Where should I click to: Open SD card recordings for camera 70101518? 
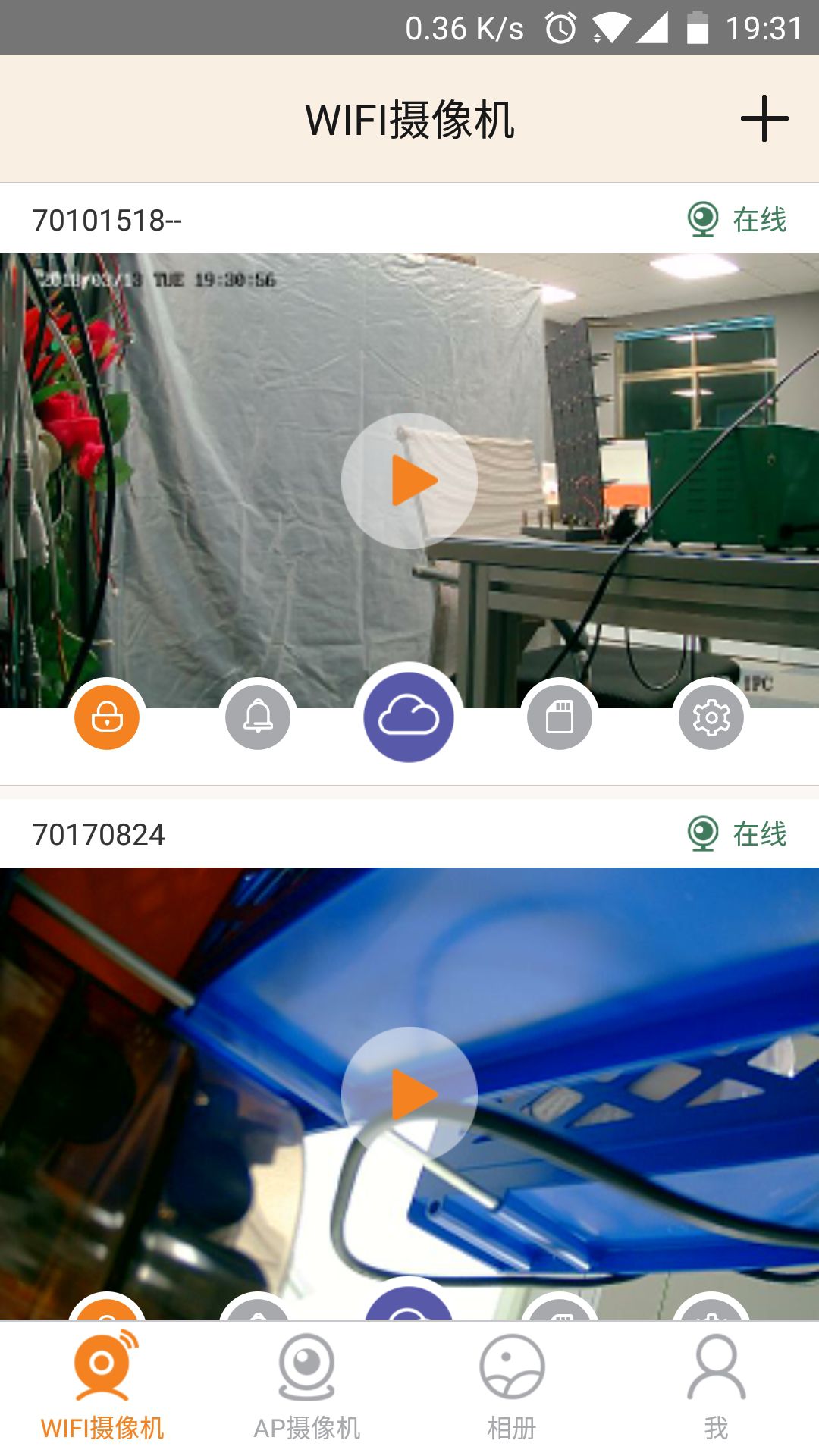(x=561, y=717)
